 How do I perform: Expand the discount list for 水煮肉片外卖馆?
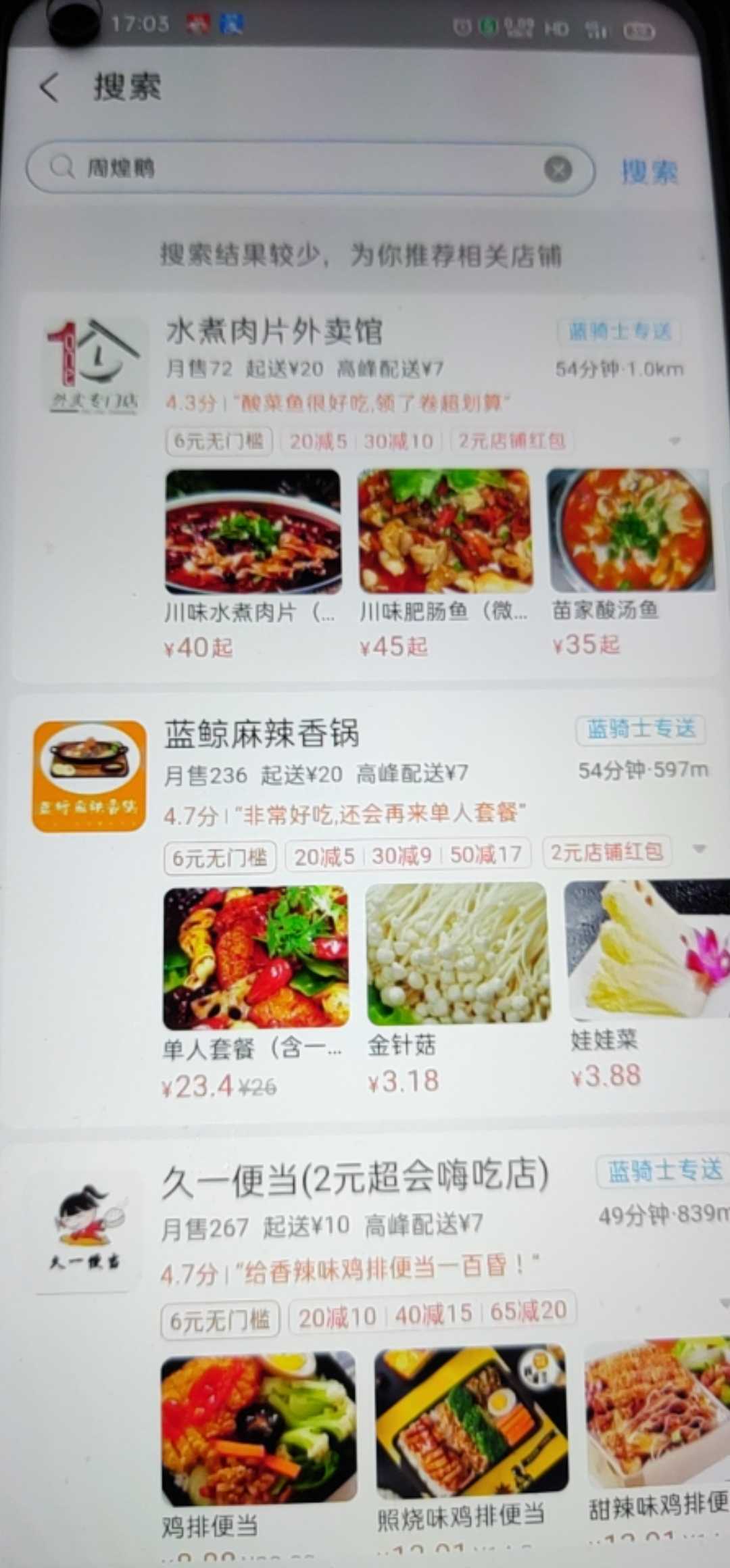coord(674,441)
